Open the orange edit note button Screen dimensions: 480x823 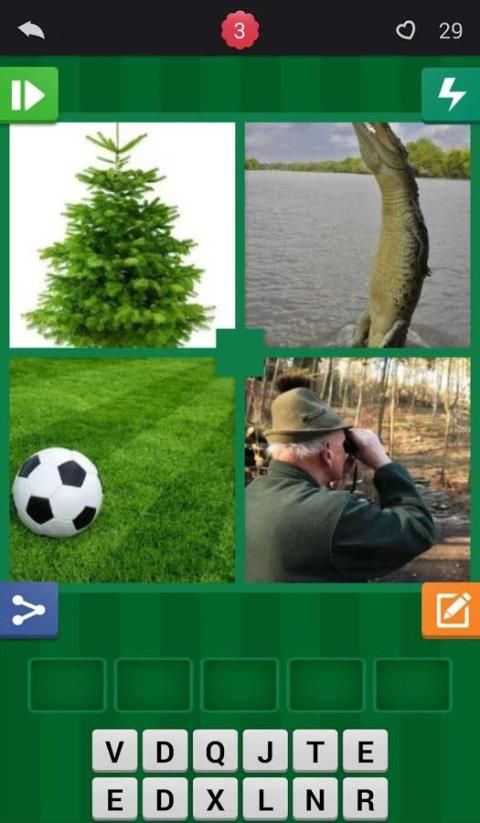[x=451, y=610]
